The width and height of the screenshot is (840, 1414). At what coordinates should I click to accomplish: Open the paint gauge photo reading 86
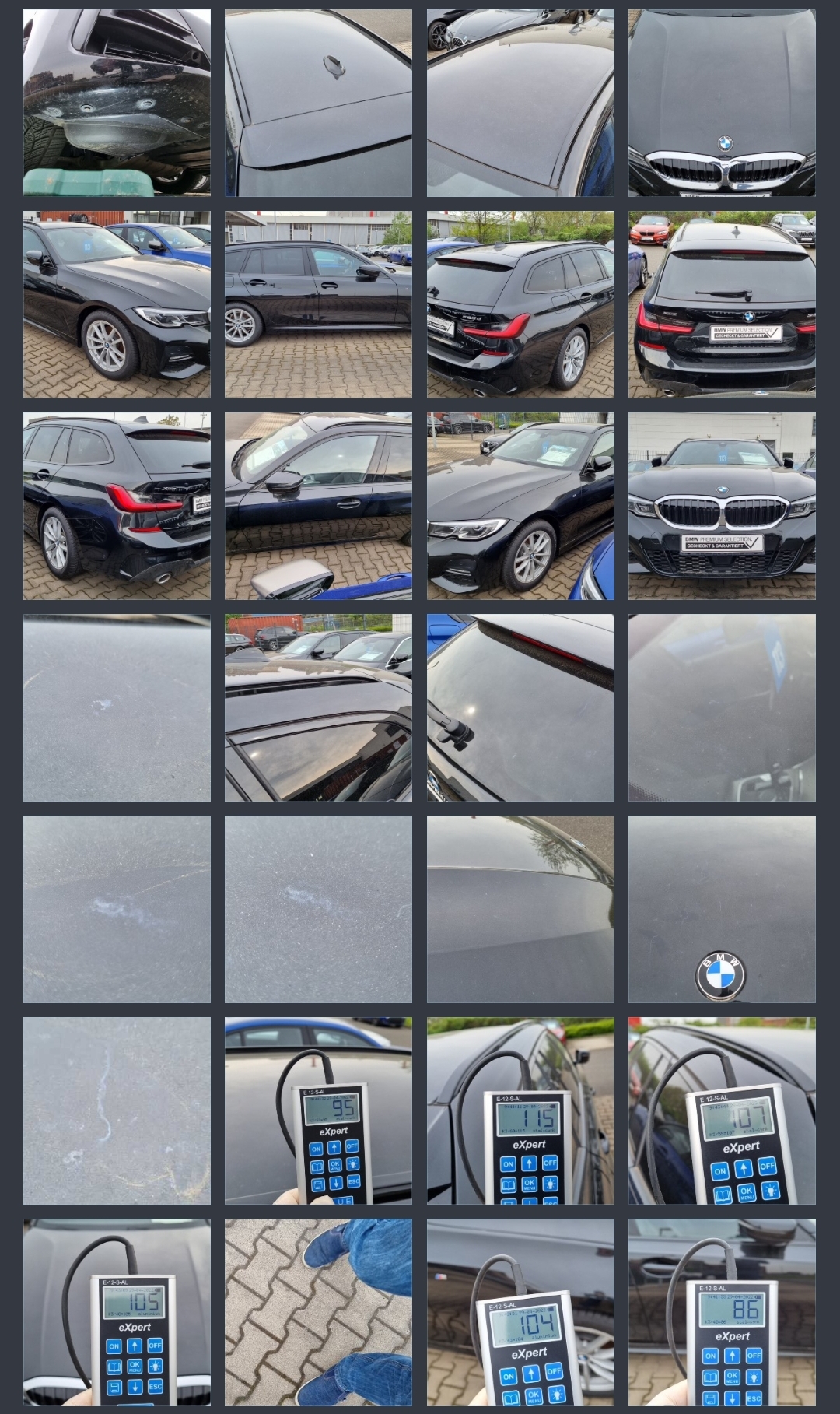click(722, 1312)
